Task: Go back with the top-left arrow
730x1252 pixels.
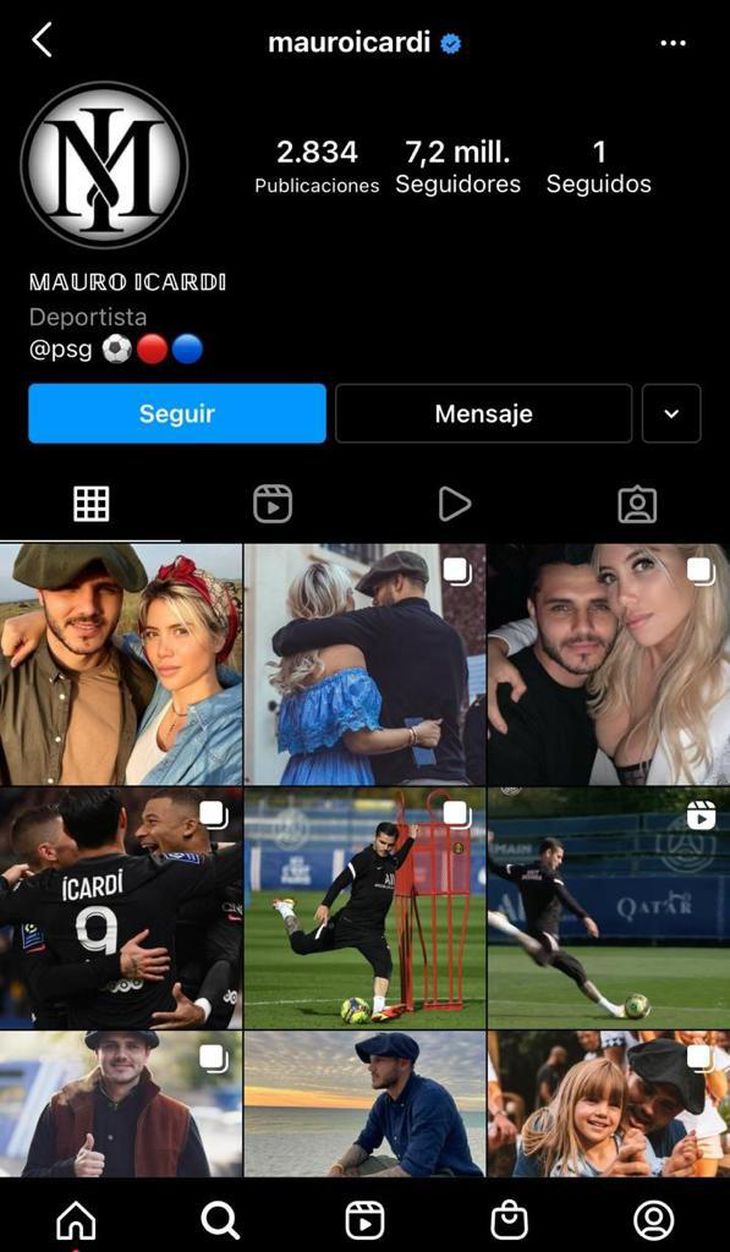Action: [x=41, y=41]
